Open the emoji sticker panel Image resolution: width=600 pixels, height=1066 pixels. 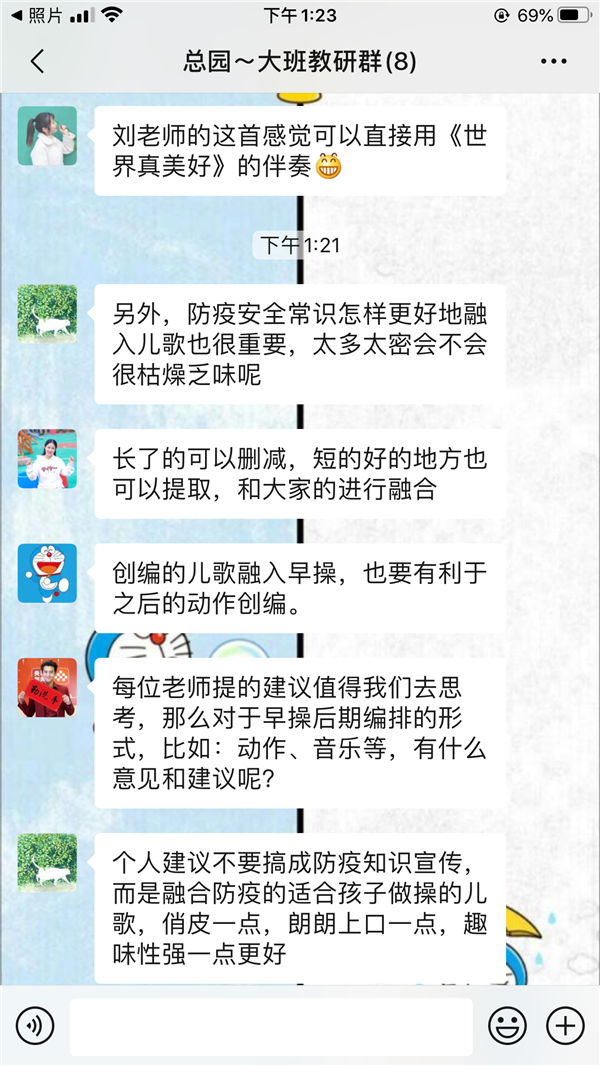[507, 1026]
